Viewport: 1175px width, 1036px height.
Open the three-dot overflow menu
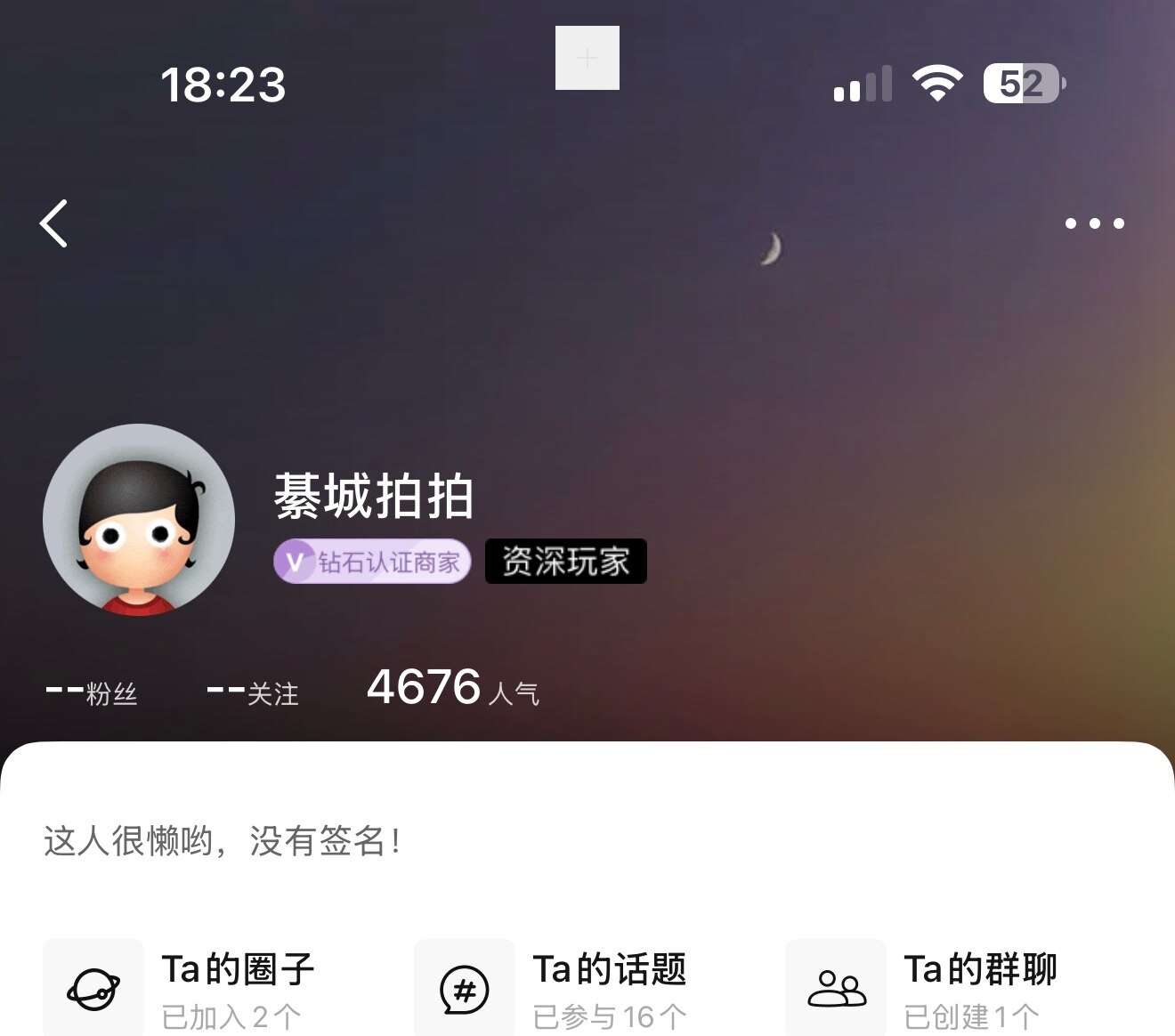pos(1094,223)
